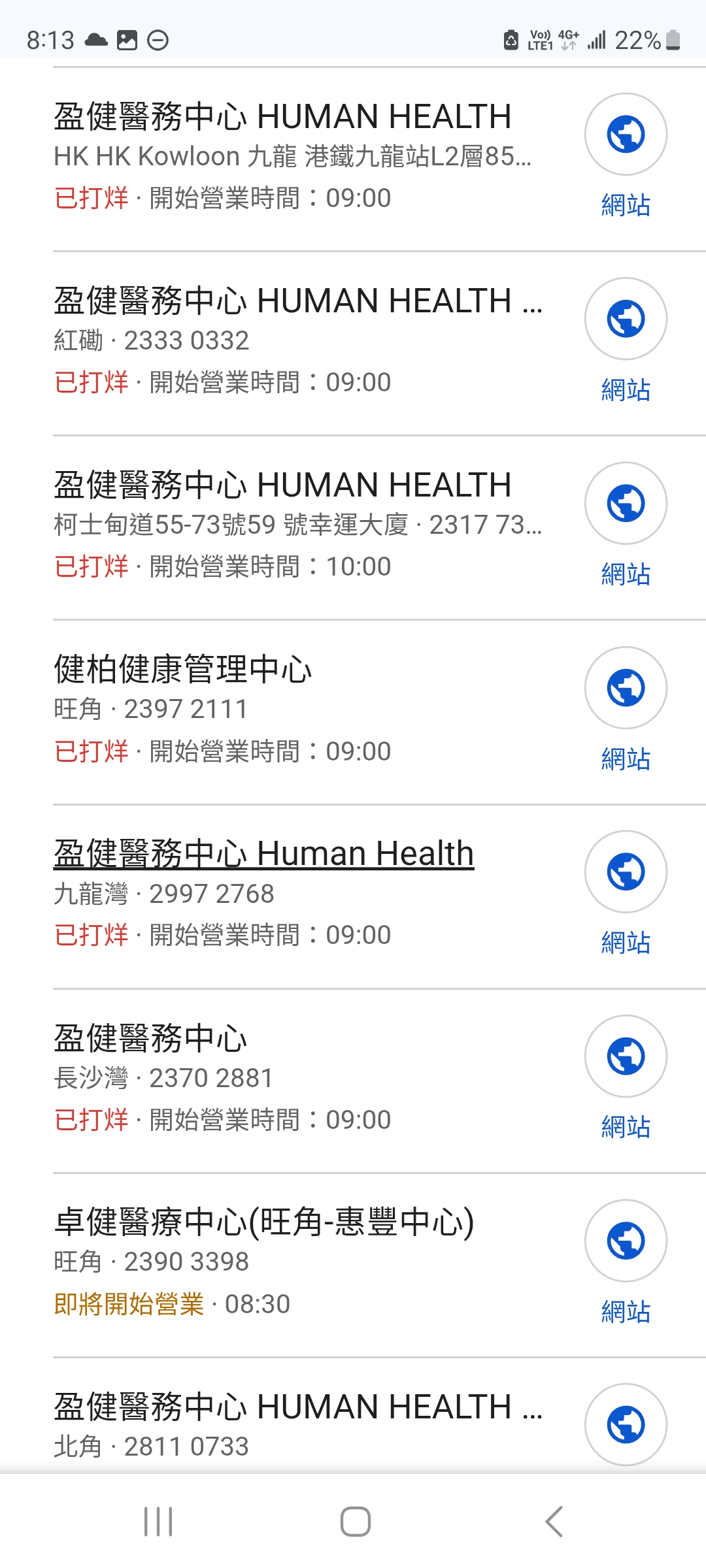Go back with the system back button
706x1568 pixels.
[x=554, y=1522]
